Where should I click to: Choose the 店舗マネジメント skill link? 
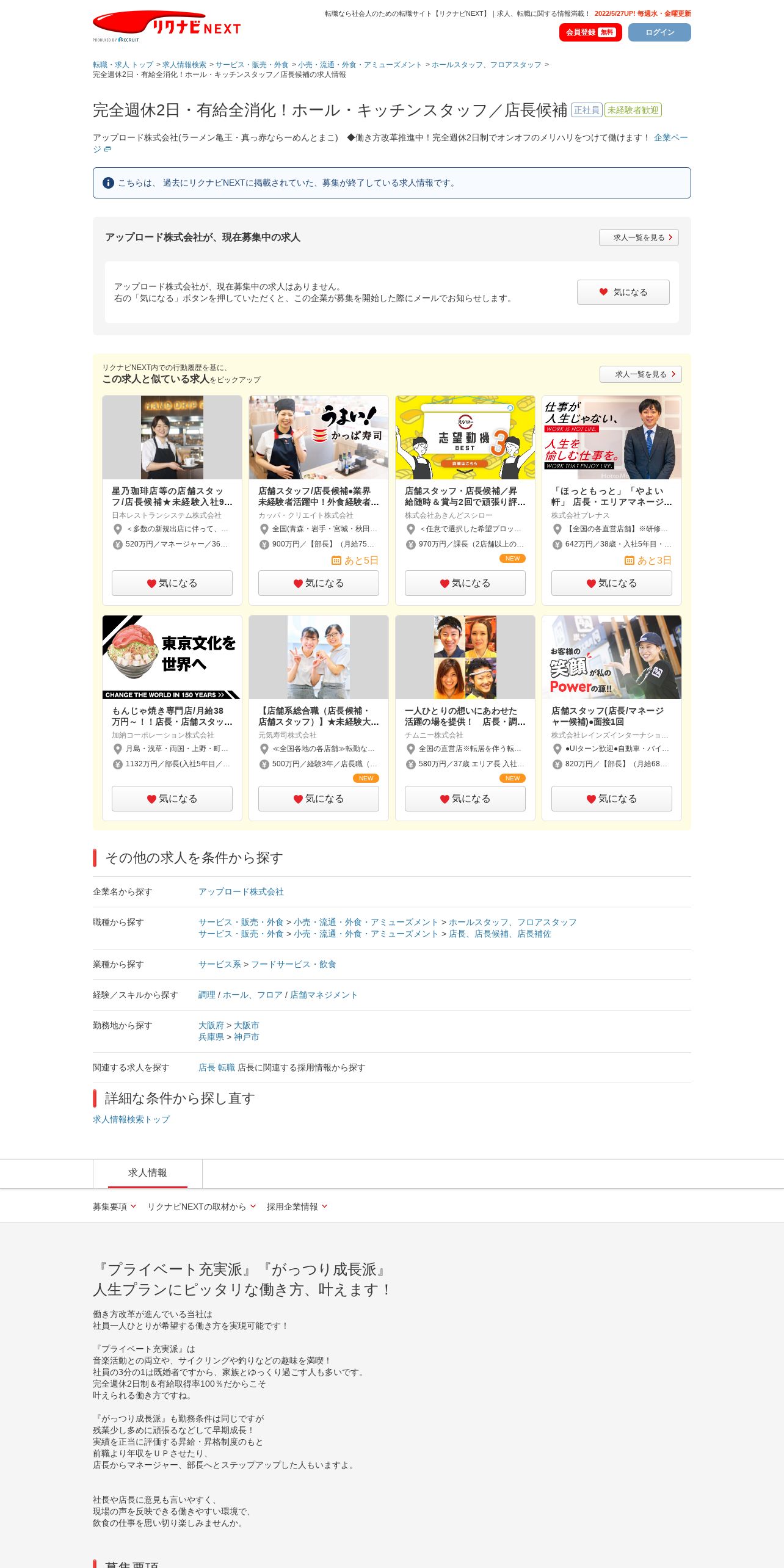324,995
